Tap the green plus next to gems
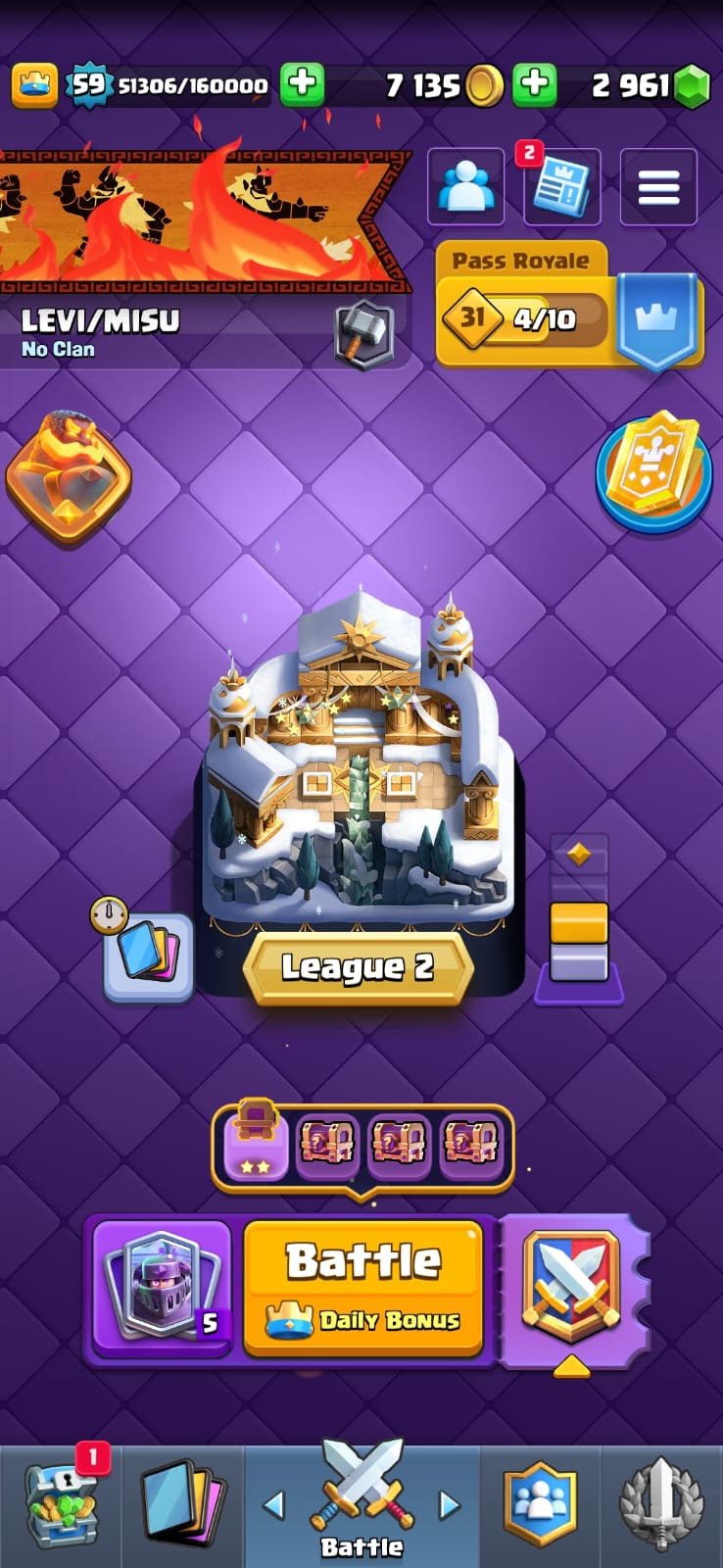 [x=534, y=84]
